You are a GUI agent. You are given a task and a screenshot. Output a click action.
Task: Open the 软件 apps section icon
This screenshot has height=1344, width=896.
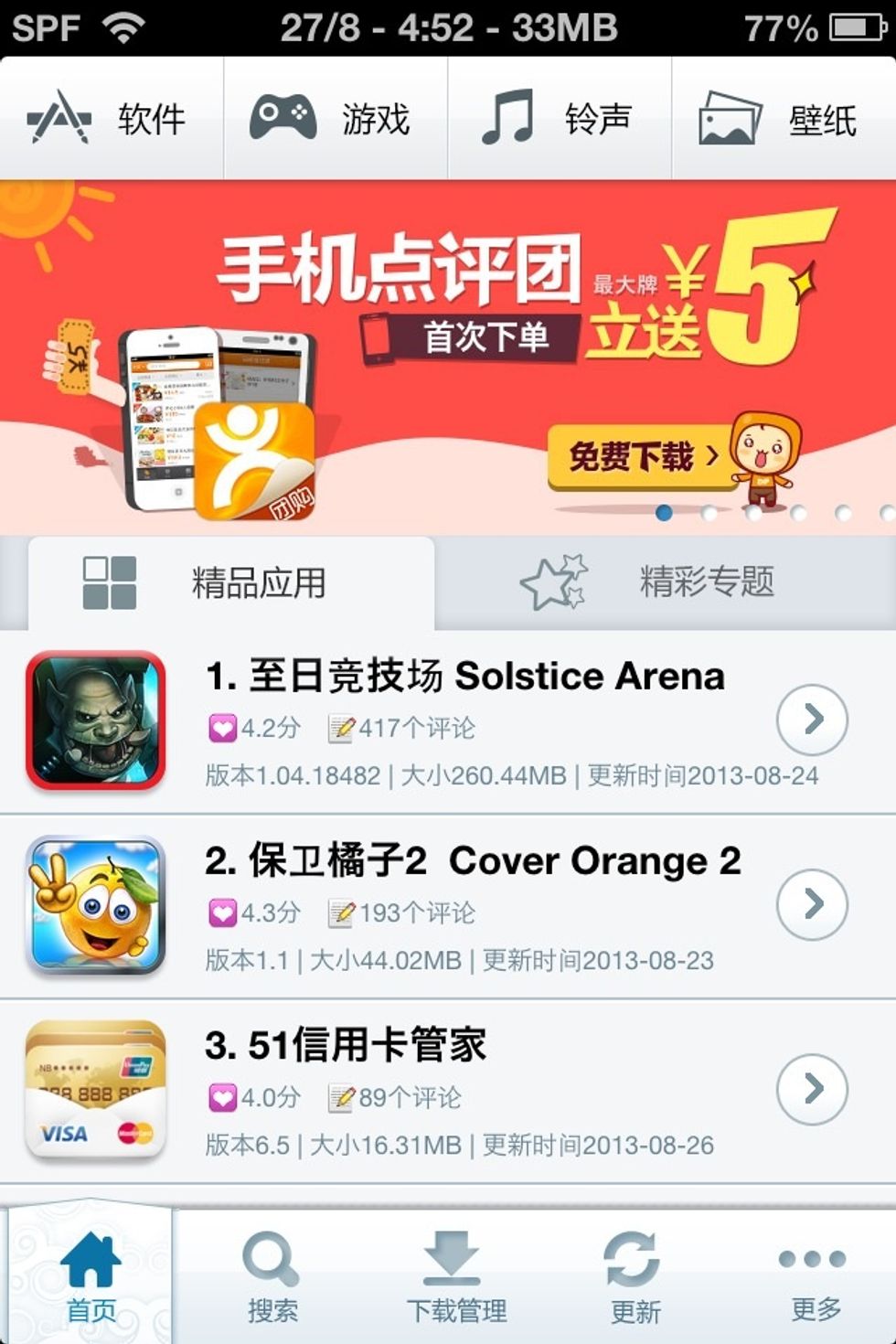pyautogui.click(x=59, y=117)
